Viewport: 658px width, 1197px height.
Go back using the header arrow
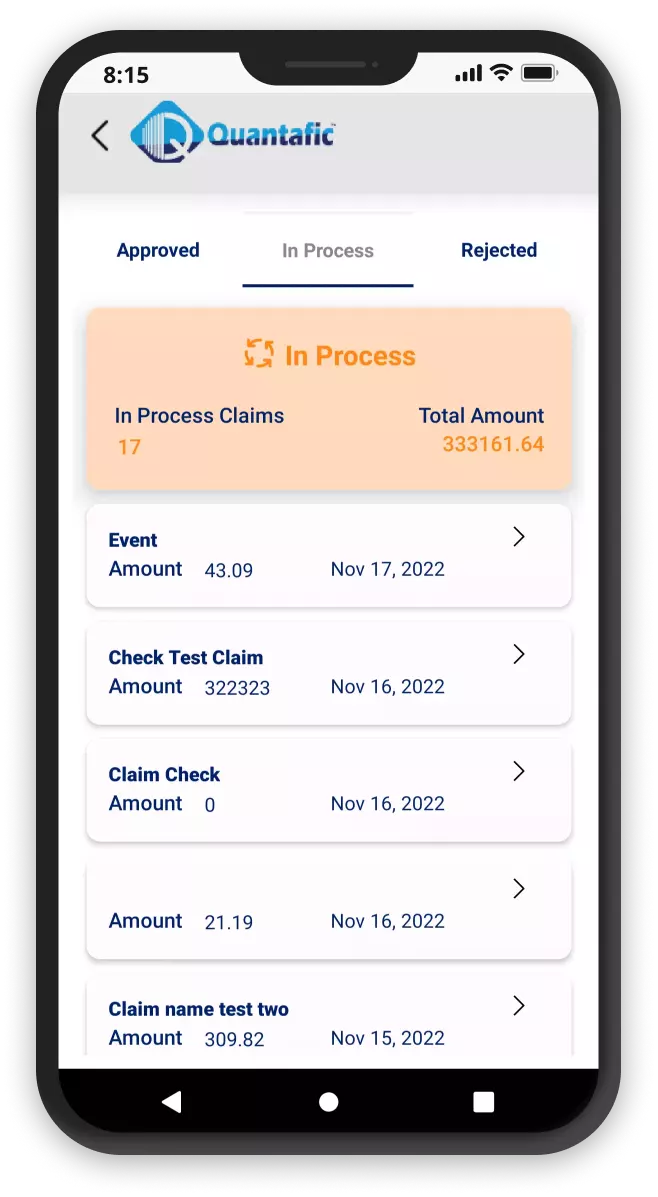[x=101, y=136]
